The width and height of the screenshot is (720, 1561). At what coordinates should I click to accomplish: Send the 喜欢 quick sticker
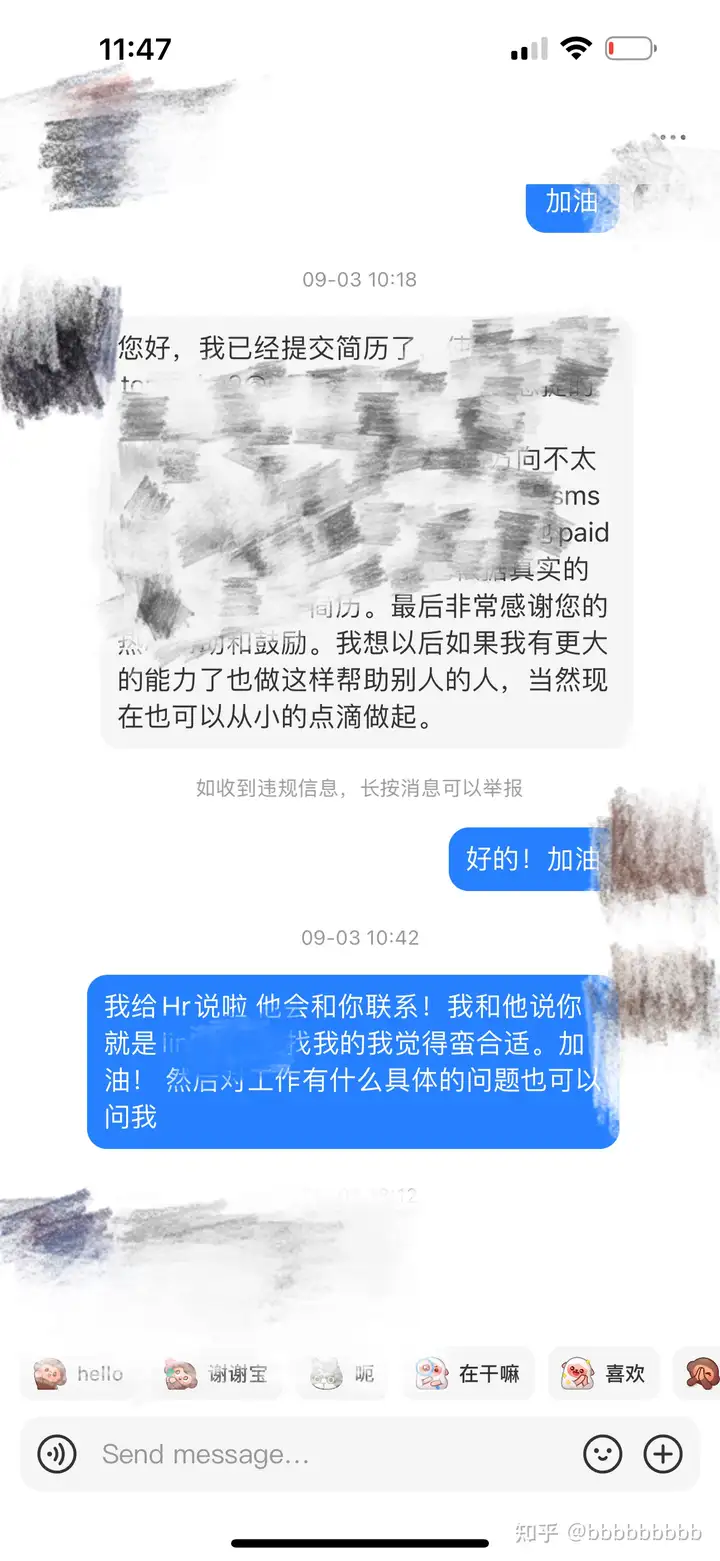tap(603, 1374)
